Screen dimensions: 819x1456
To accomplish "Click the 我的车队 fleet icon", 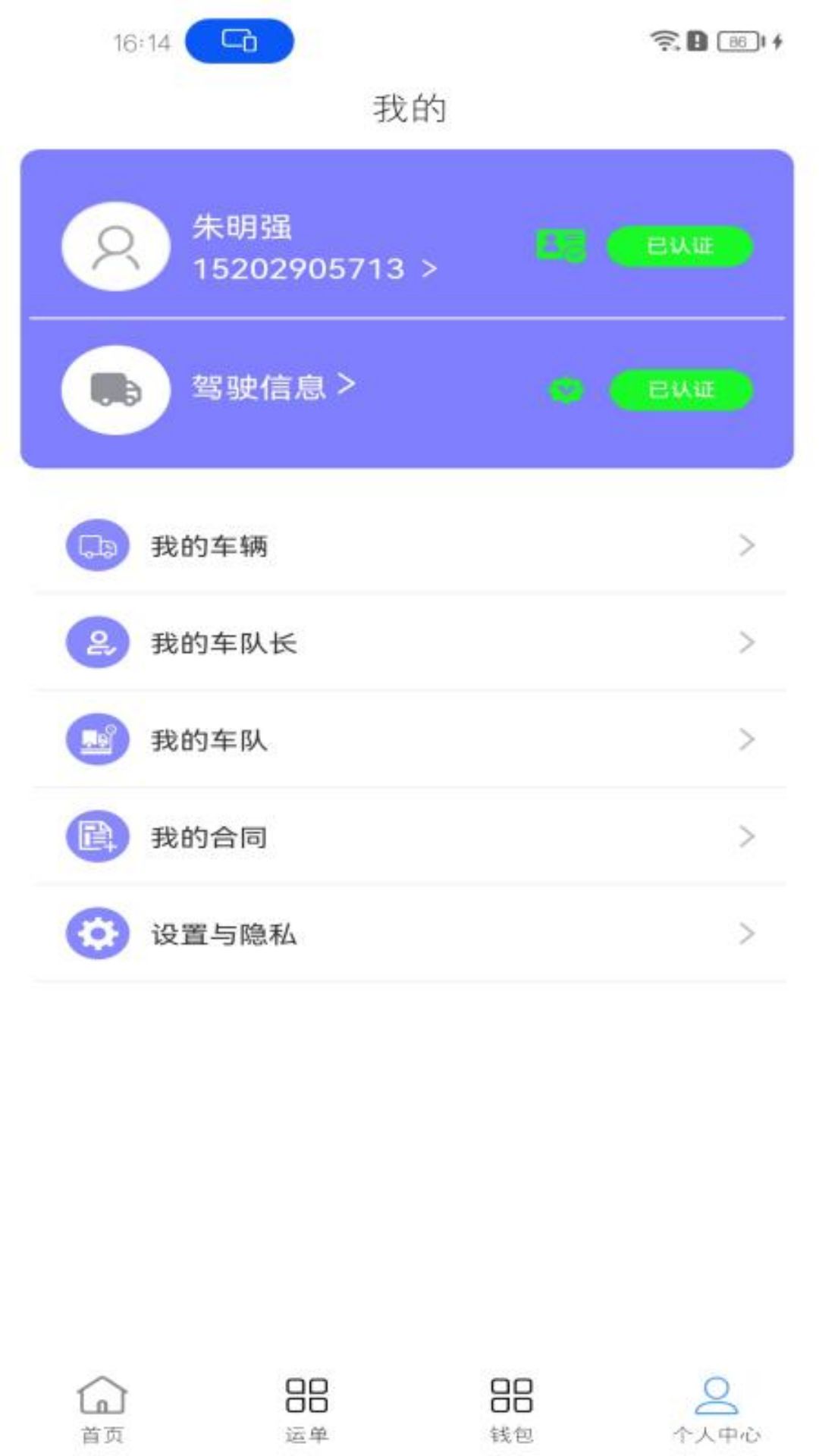I will [97, 739].
